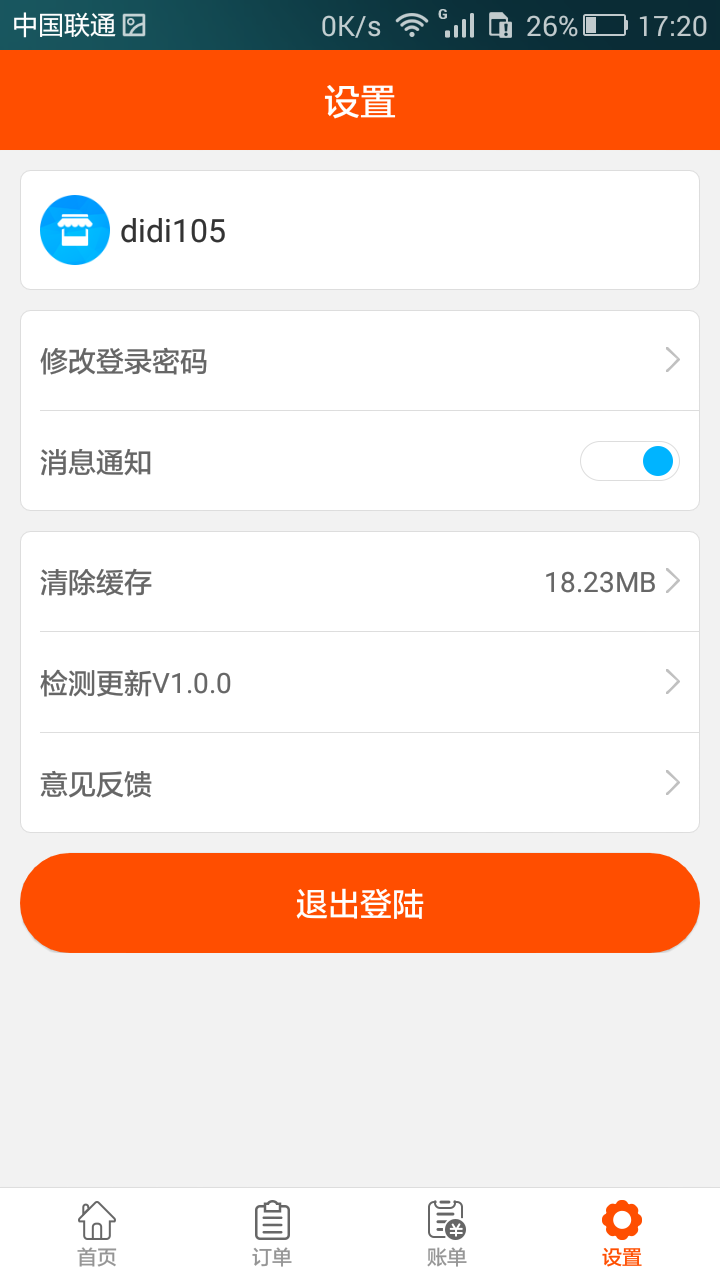The image size is (720, 1280).
Task: Open 清除缓存 to clear 18.23MB
Action: point(360,582)
